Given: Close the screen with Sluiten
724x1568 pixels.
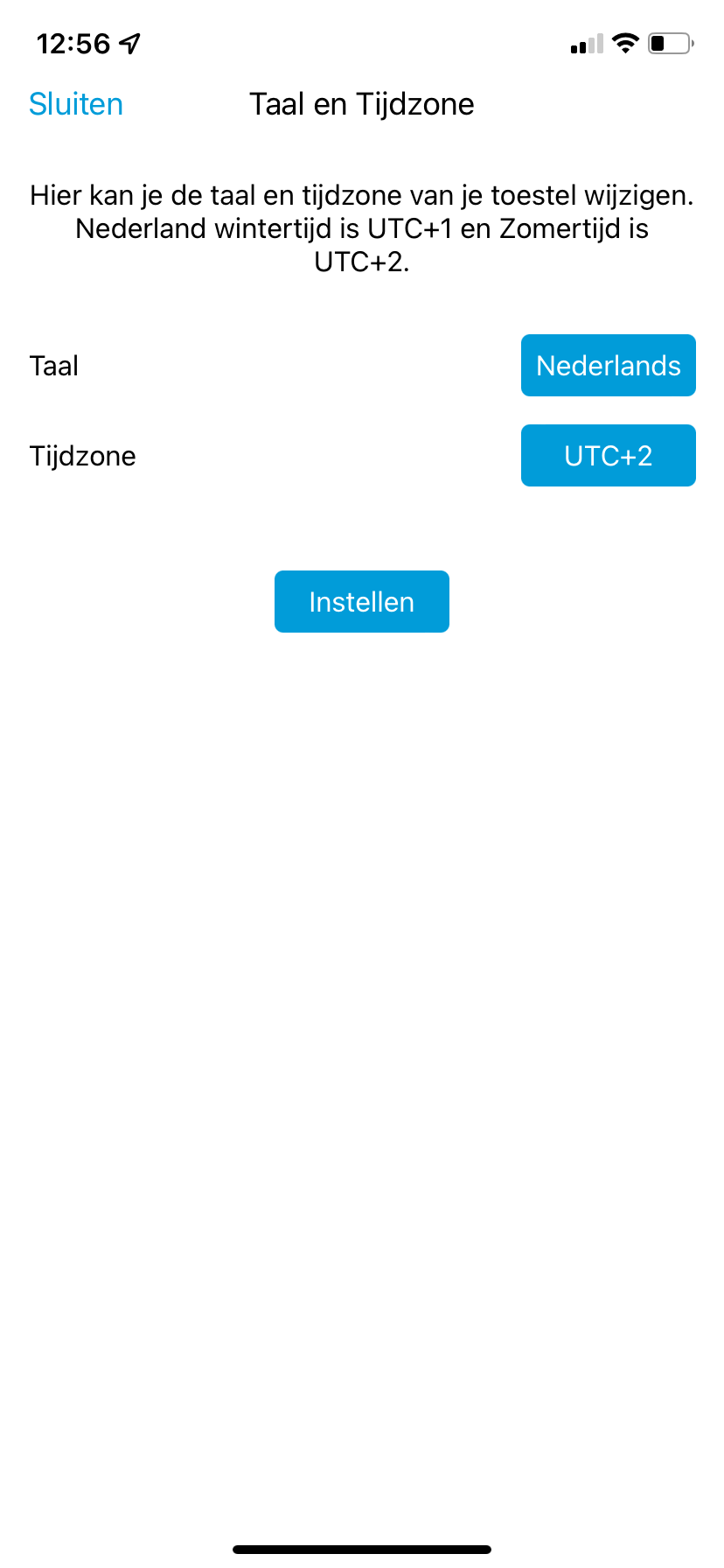Looking at the screenshot, I should [76, 104].
